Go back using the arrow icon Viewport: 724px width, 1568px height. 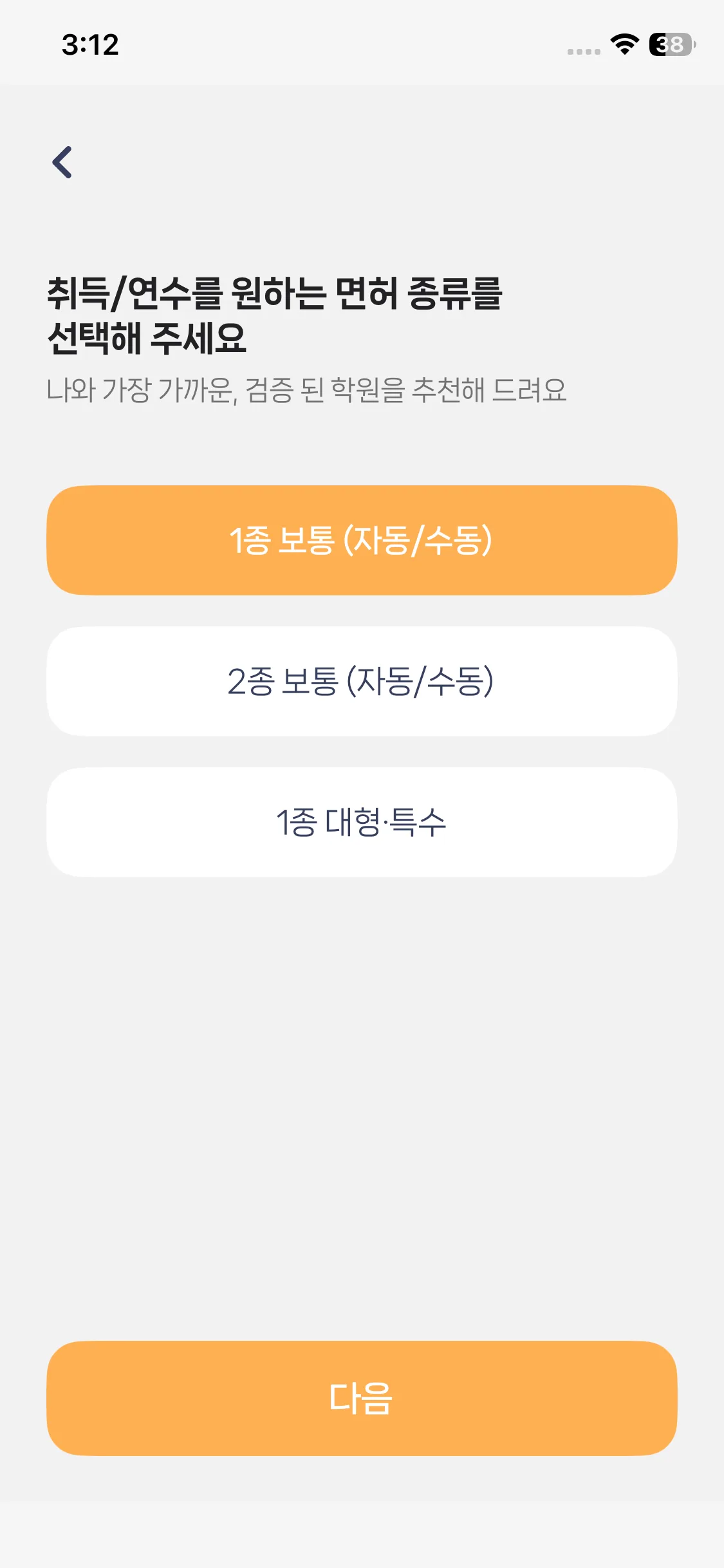[62, 162]
